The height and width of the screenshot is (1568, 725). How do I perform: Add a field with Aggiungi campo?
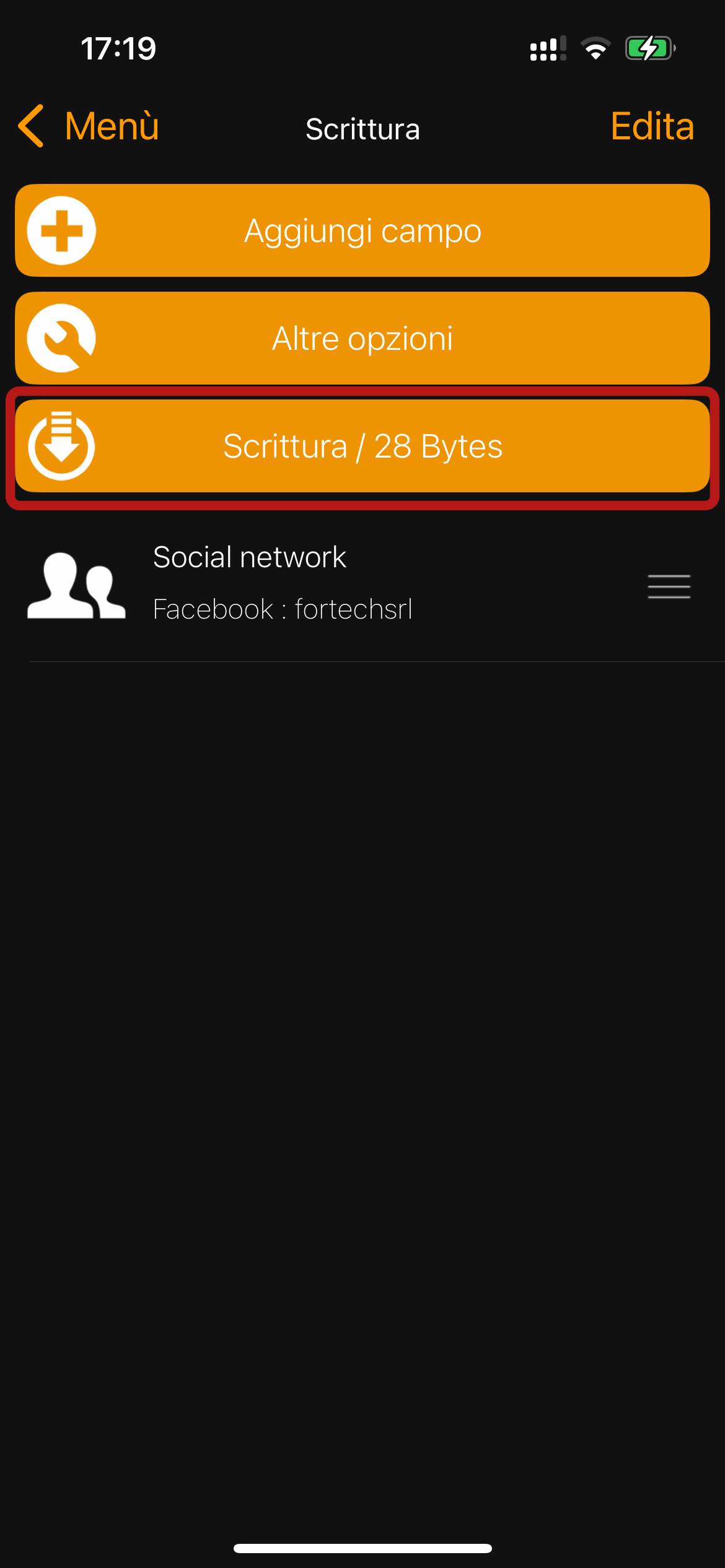(x=362, y=230)
